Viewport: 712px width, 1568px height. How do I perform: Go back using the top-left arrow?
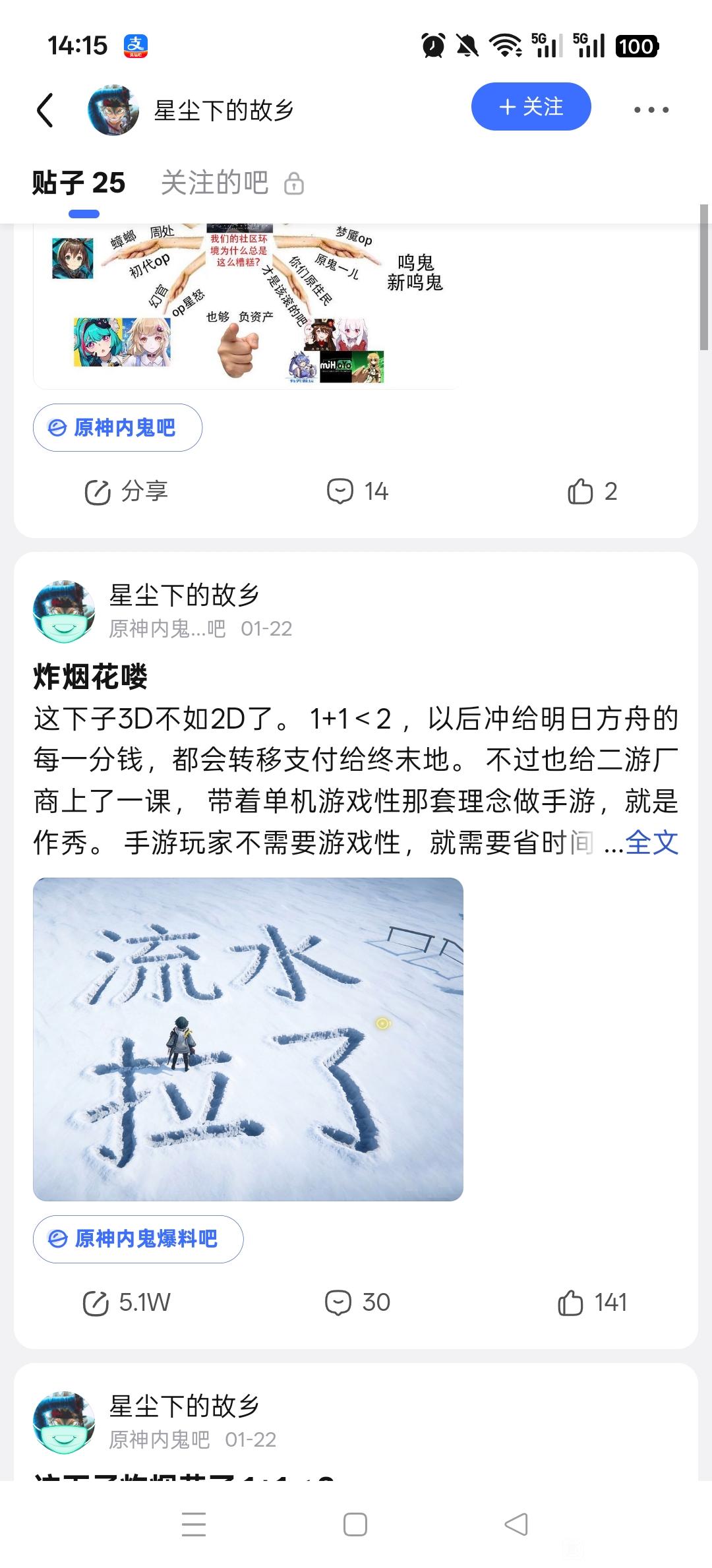(45, 110)
